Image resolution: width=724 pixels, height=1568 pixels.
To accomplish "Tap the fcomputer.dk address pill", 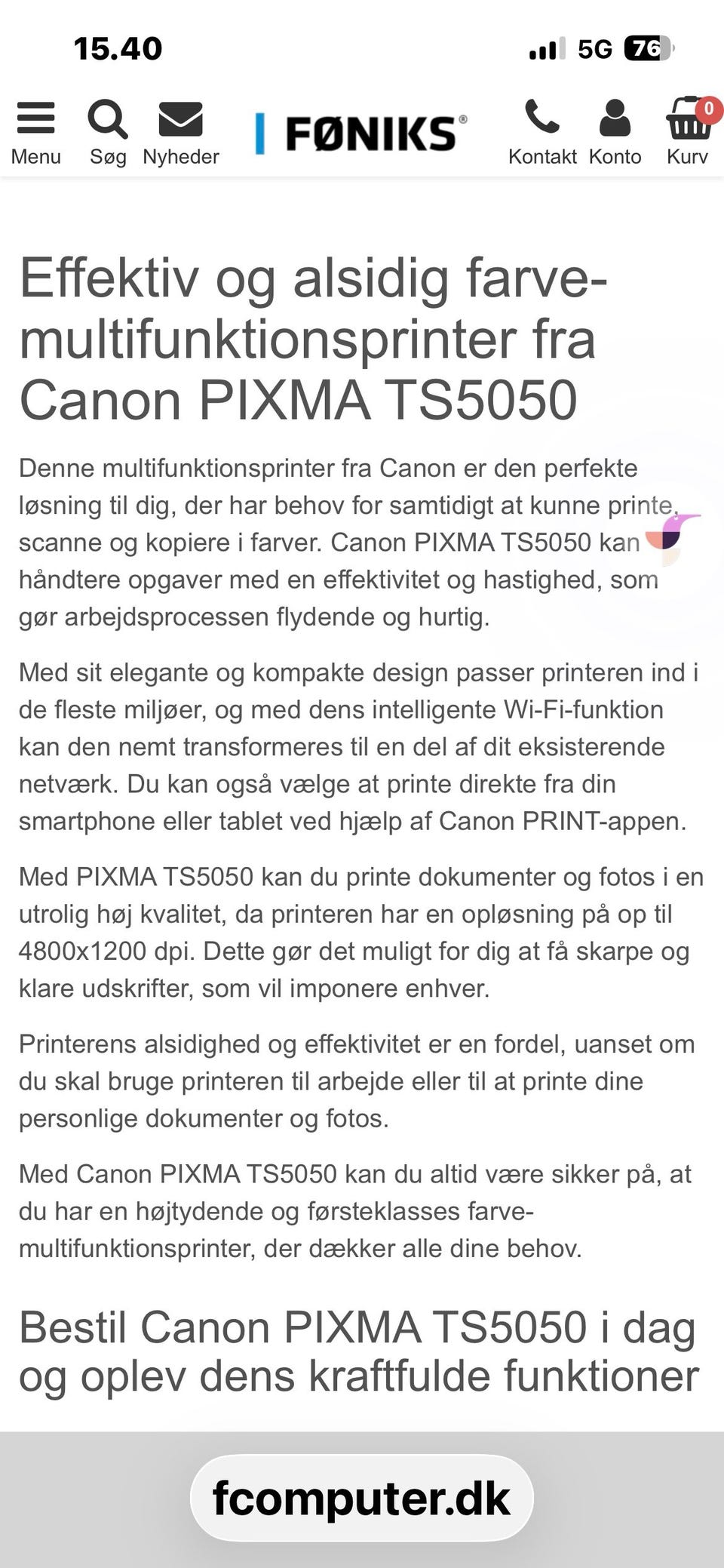I will point(362,1498).
